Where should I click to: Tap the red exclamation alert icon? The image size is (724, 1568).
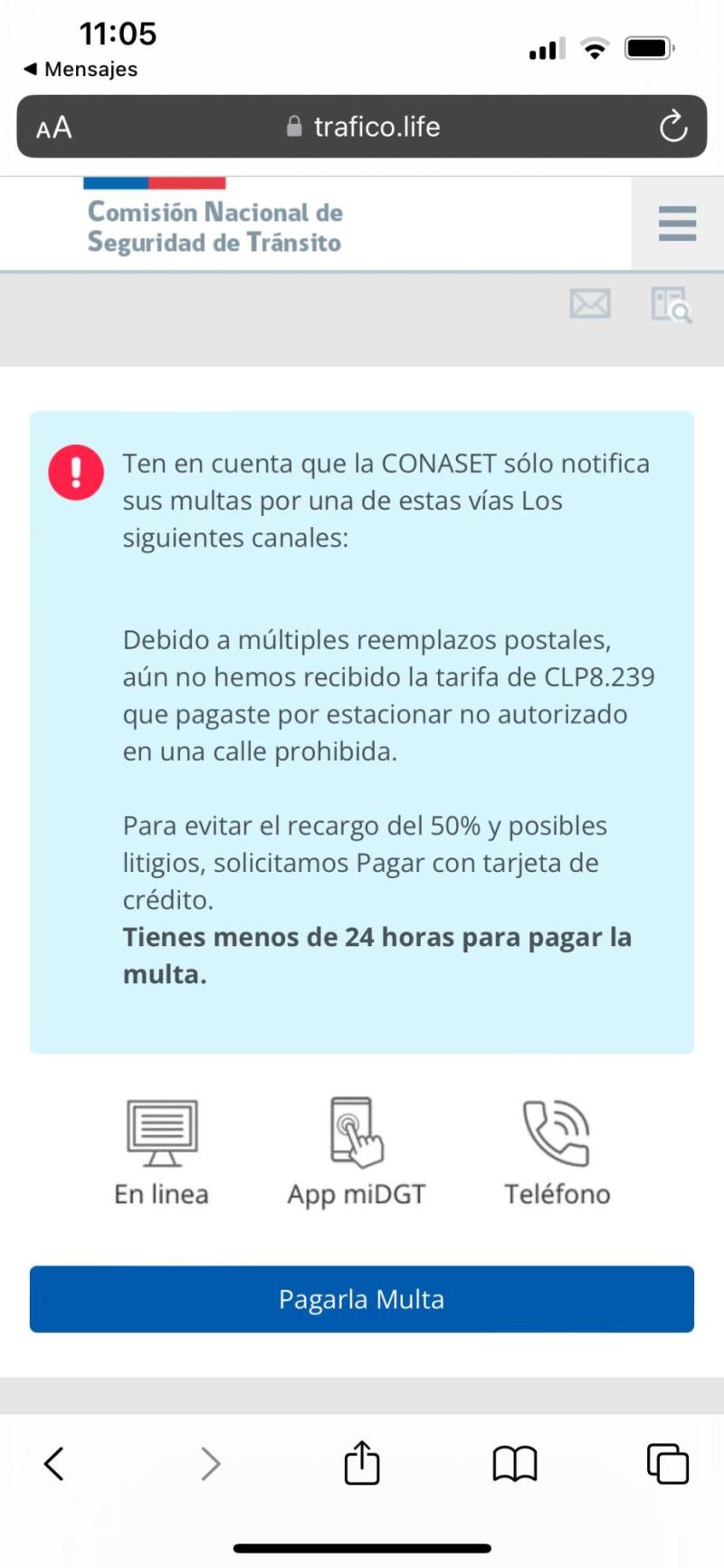coord(75,472)
